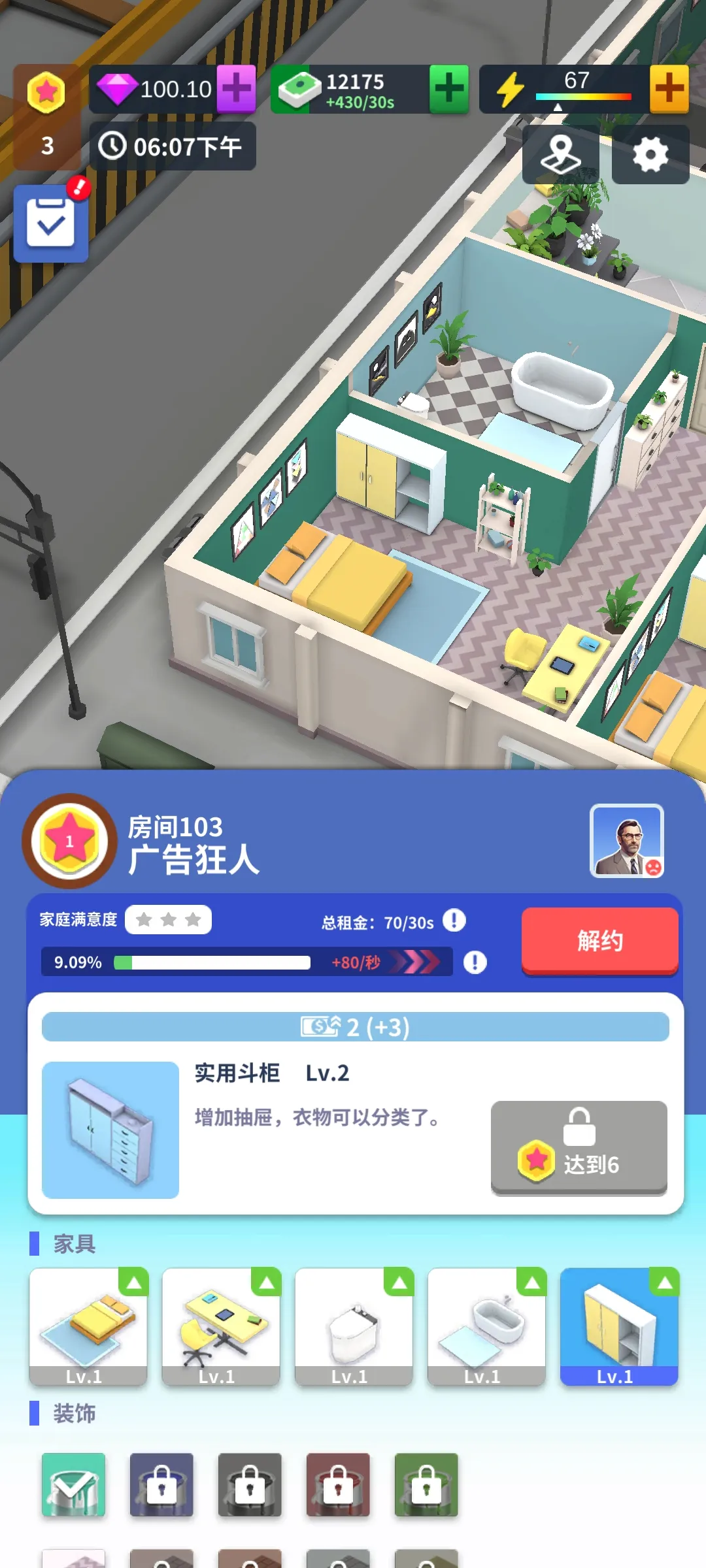The width and height of the screenshot is (706, 1568).
Task: Show info next to 总租金 70/30s
Action: [x=454, y=921]
